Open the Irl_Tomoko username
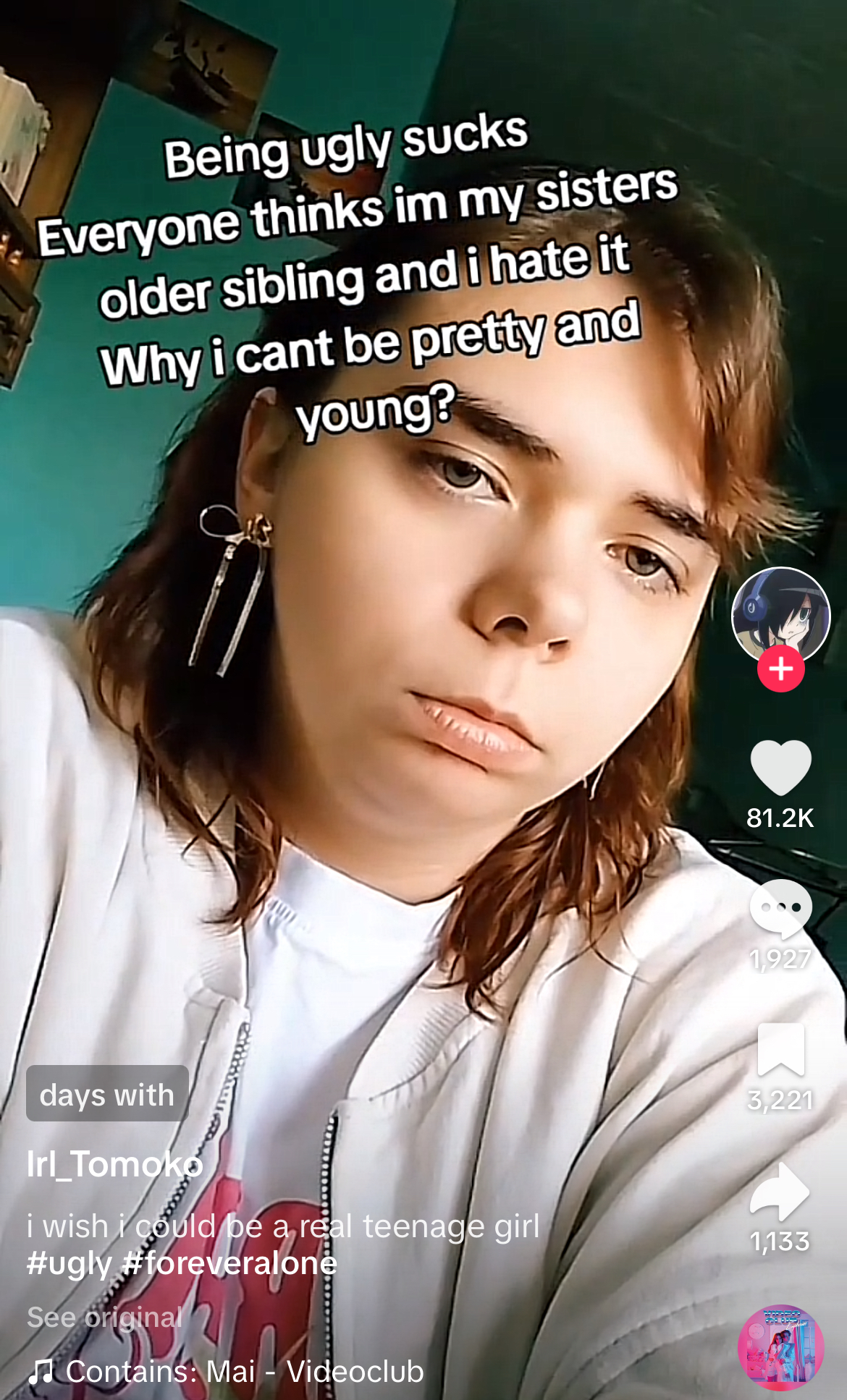847x1400 pixels. [x=114, y=1164]
